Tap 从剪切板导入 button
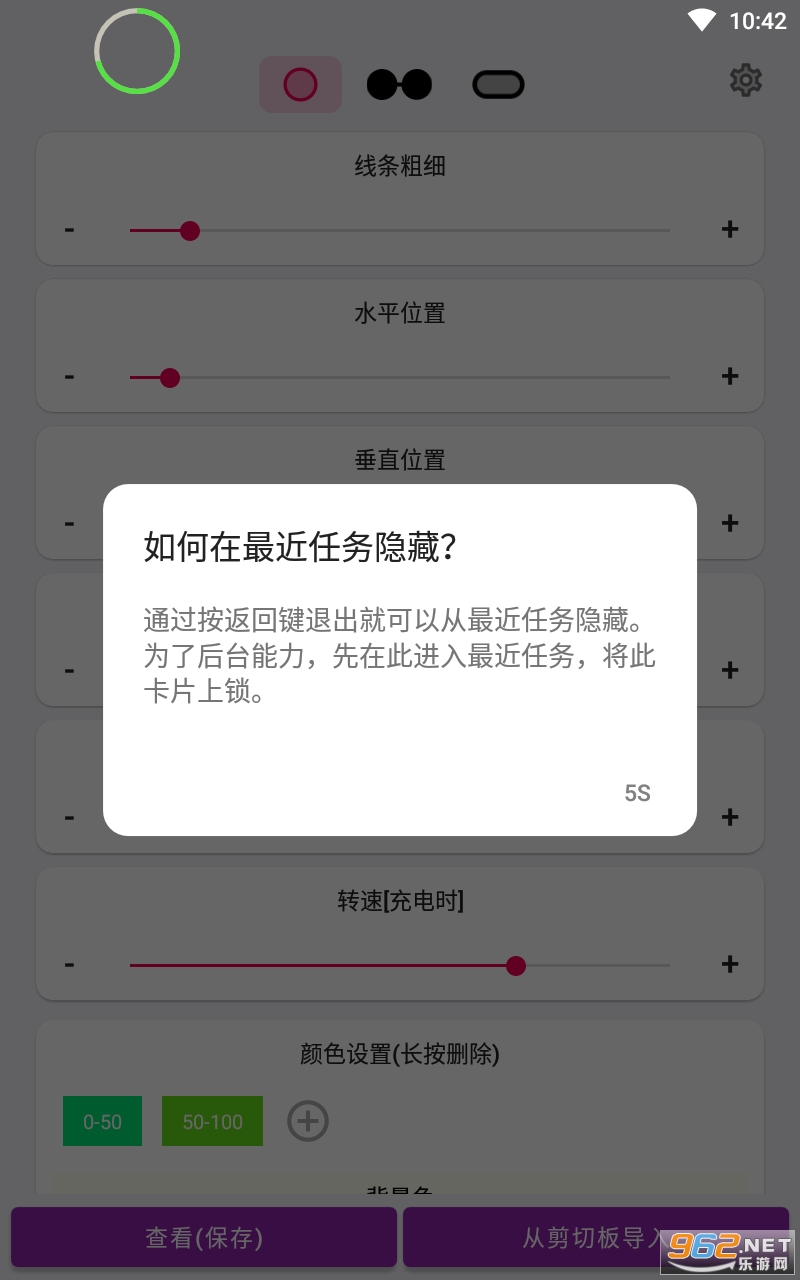Viewport: 800px width, 1280px height. (x=596, y=1237)
